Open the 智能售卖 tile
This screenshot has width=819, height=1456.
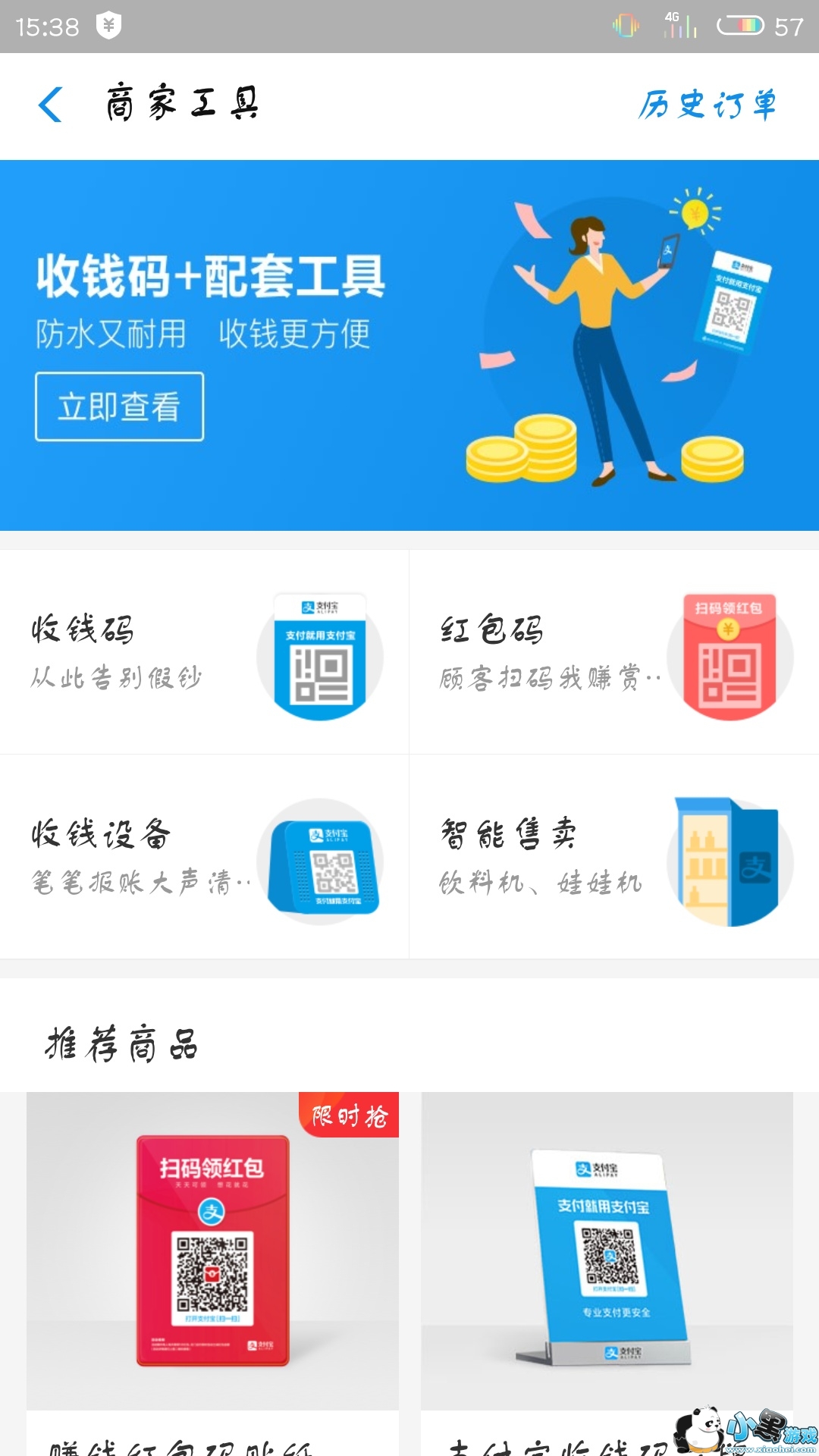point(614,857)
